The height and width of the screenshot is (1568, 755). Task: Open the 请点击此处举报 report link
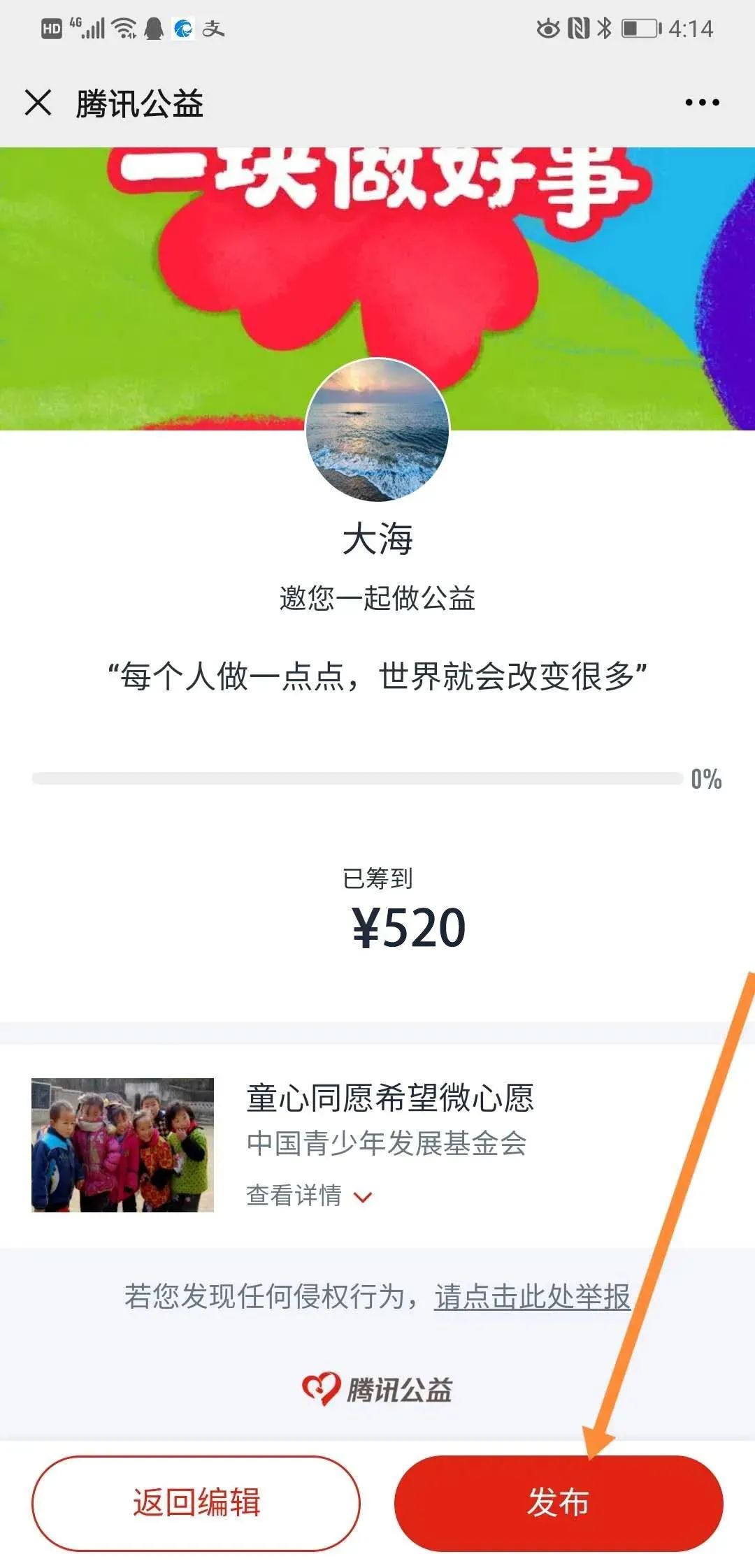click(x=532, y=1297)
